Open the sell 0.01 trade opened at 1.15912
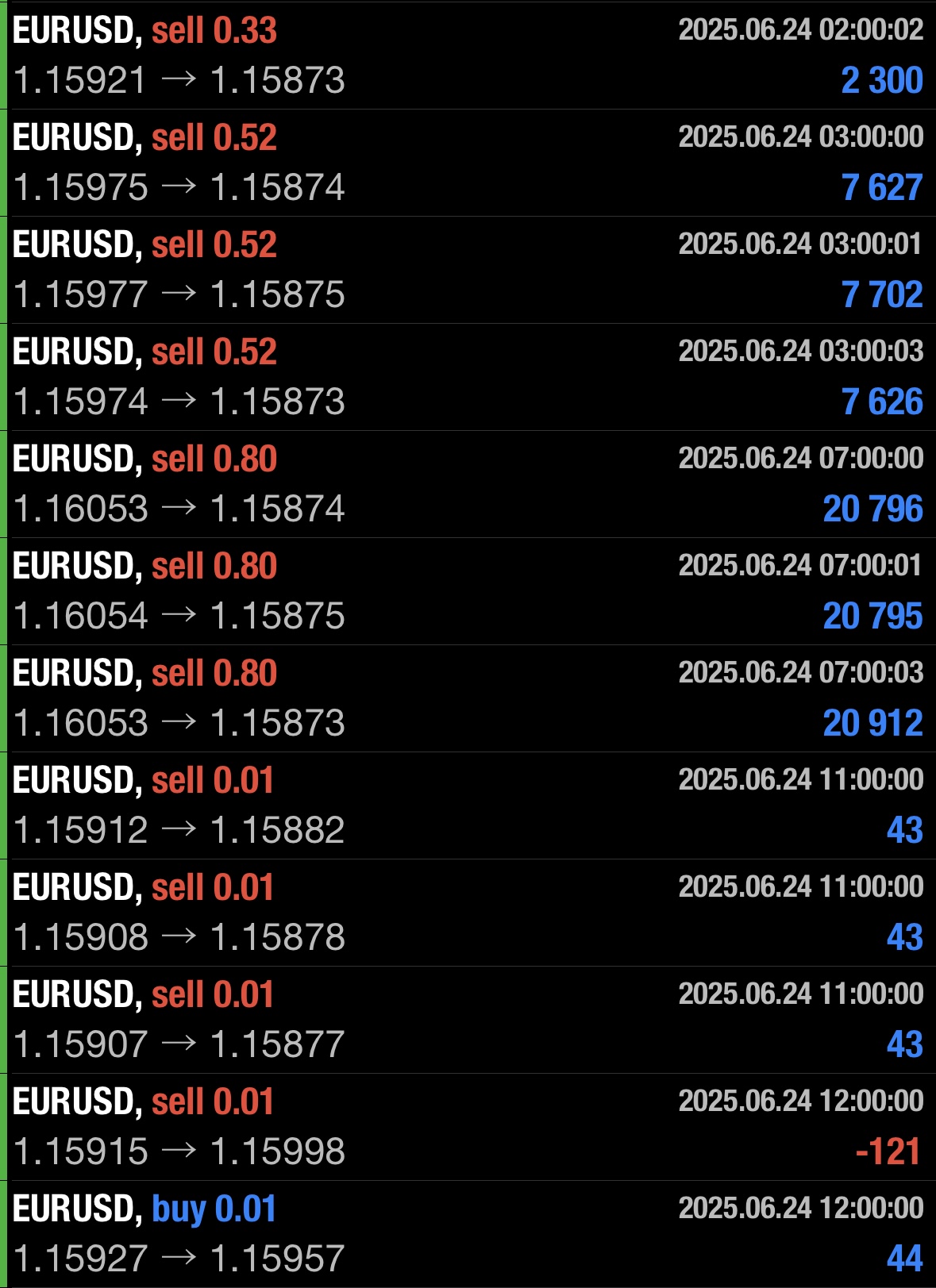 468,805
